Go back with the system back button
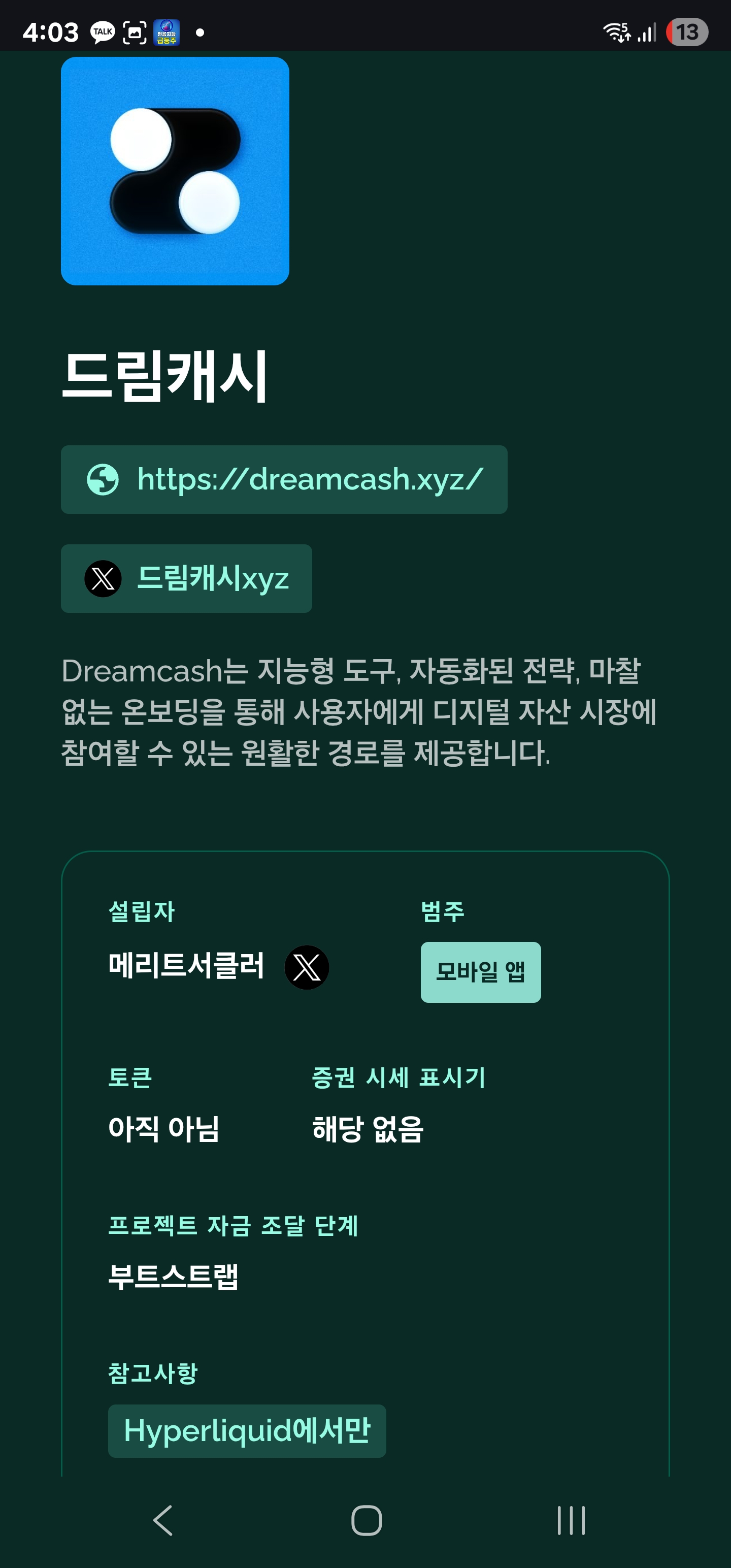Viewport: 731px width, 1568px height. pyautogui.click(x=163, y=1520)
